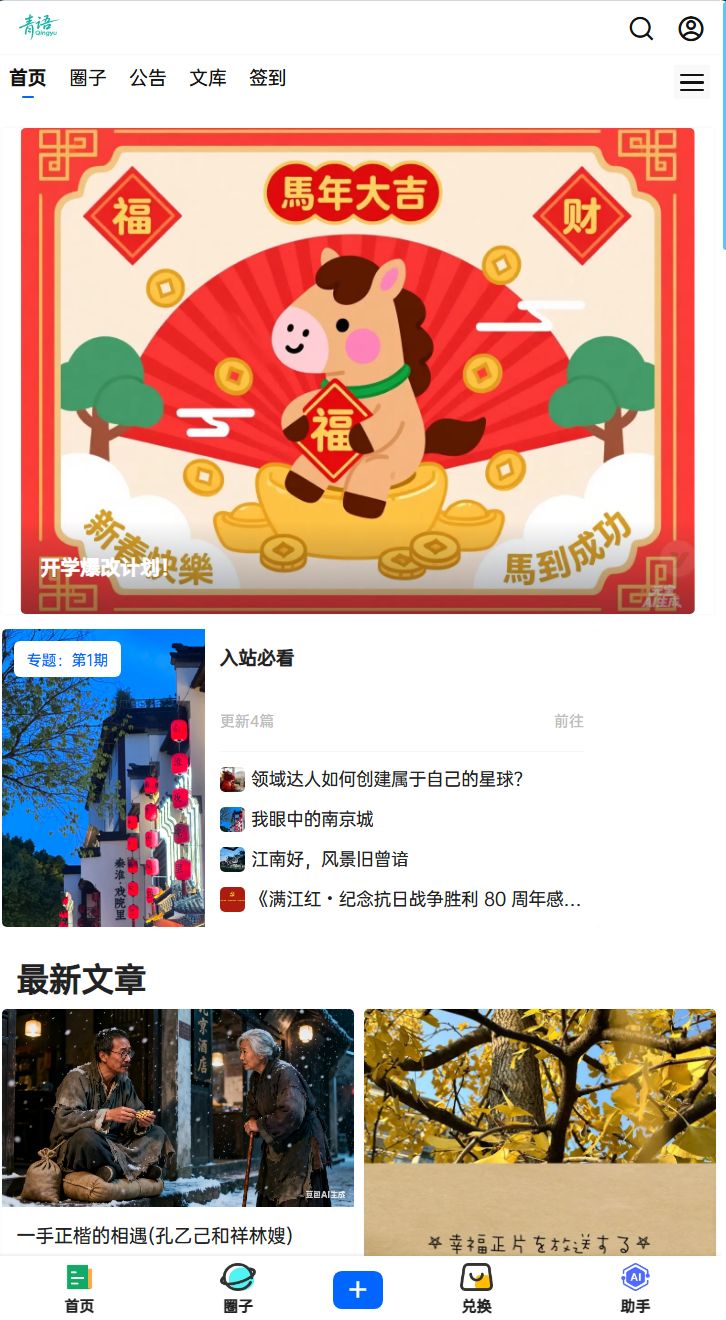Select the 签到 tab
This screenshot has height=1320, width=726.
266,78
